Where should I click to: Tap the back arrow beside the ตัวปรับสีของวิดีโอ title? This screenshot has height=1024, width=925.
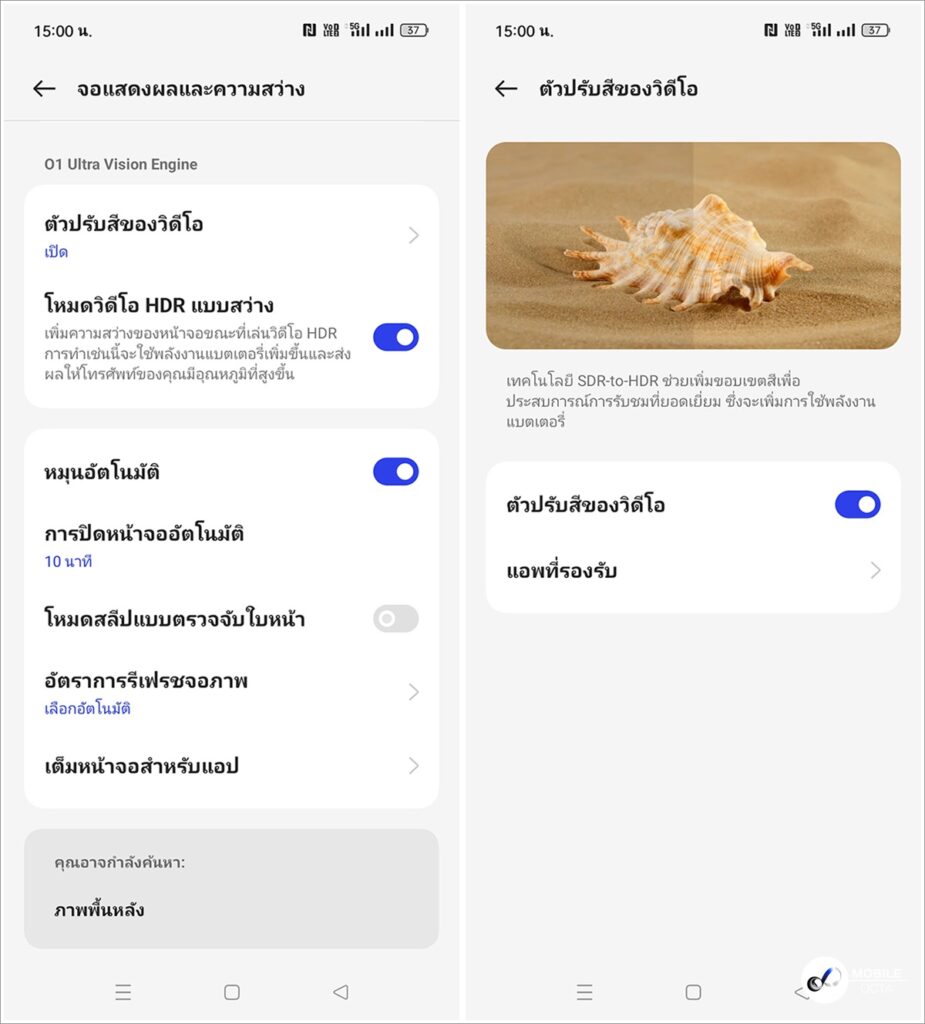coord(506,89)
